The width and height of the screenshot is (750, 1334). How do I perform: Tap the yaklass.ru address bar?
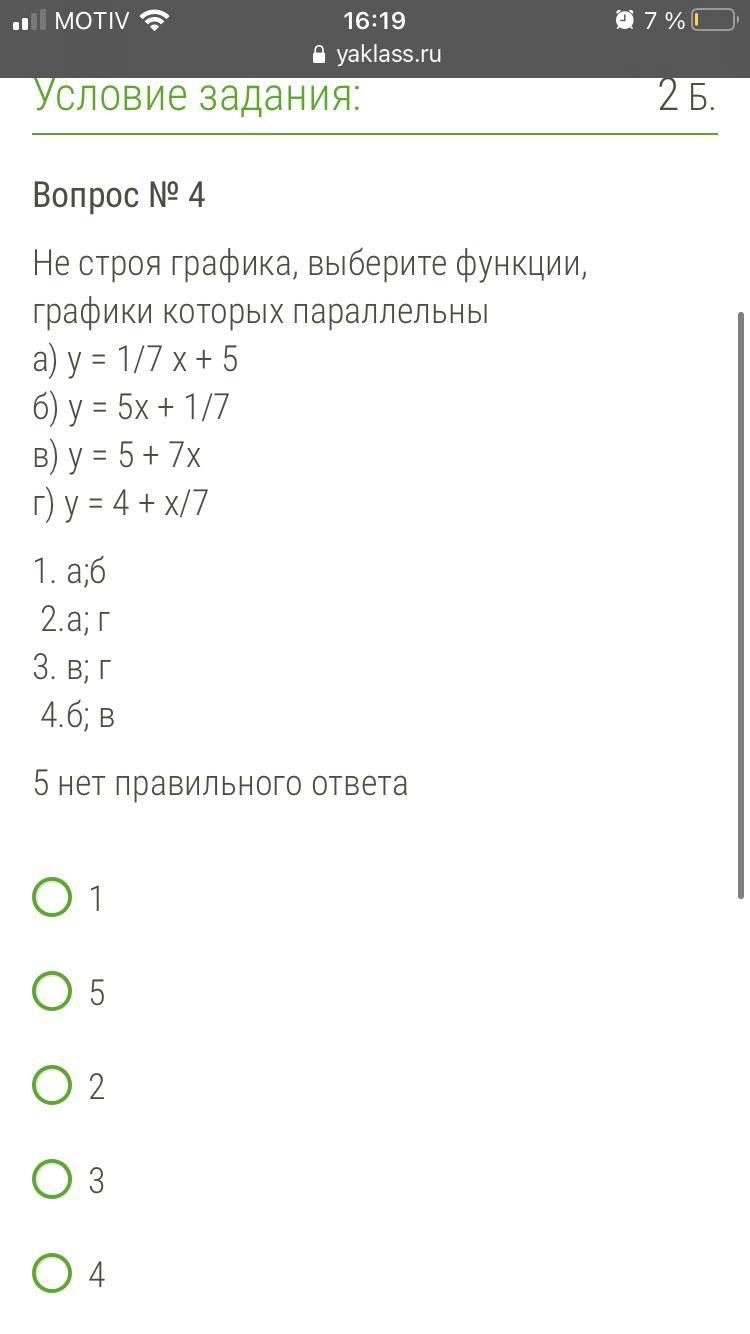click(x=376, y=54)
